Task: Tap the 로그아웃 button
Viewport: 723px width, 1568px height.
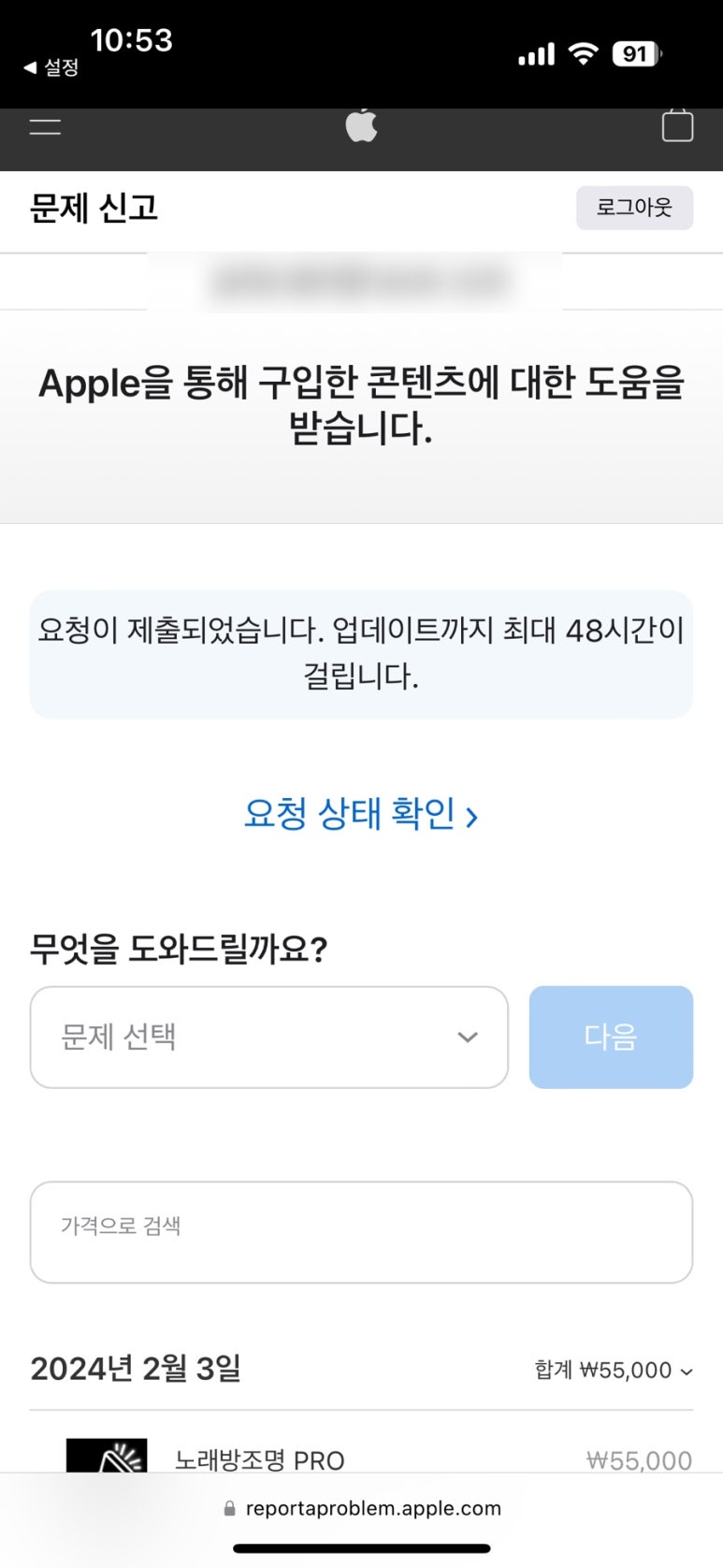Action: pos(634,208)
